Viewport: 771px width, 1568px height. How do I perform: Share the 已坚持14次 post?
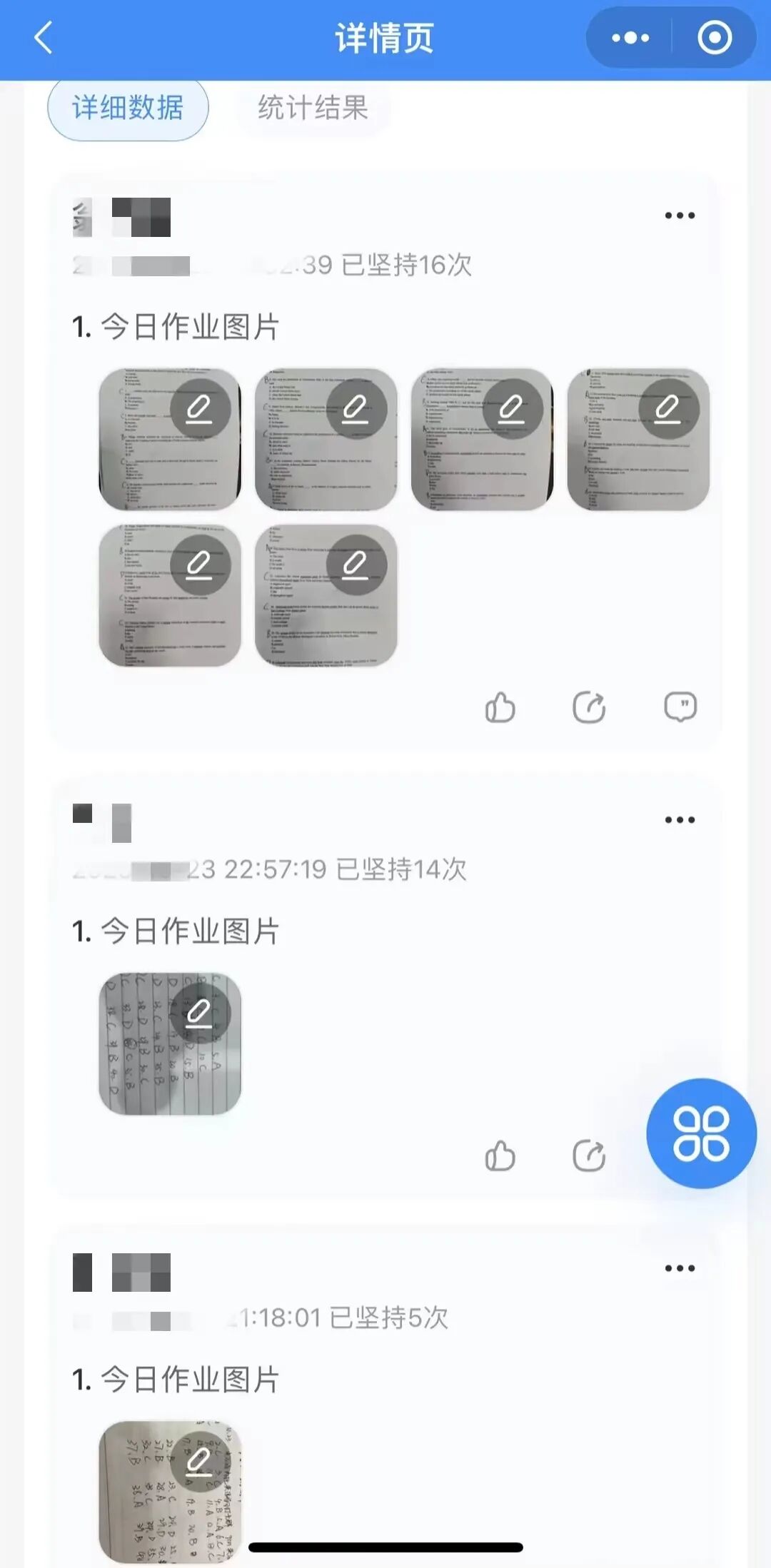click(590, 1155)
